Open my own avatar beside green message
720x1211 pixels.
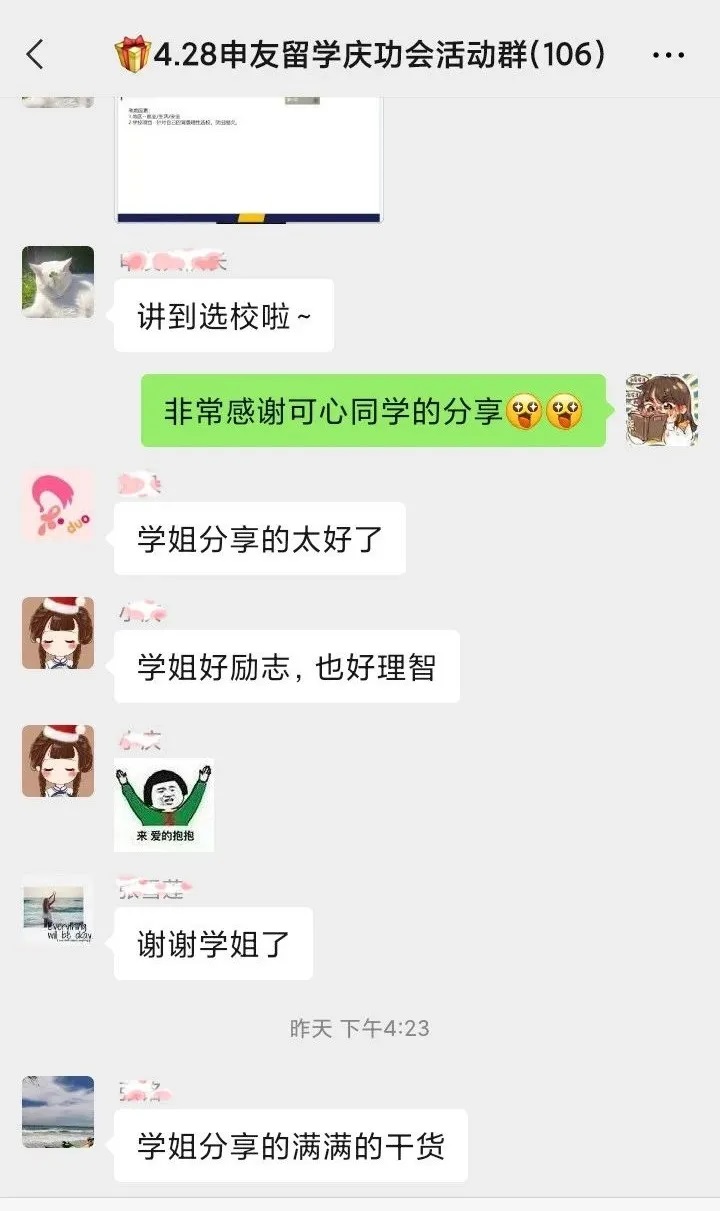coord(662,410)
